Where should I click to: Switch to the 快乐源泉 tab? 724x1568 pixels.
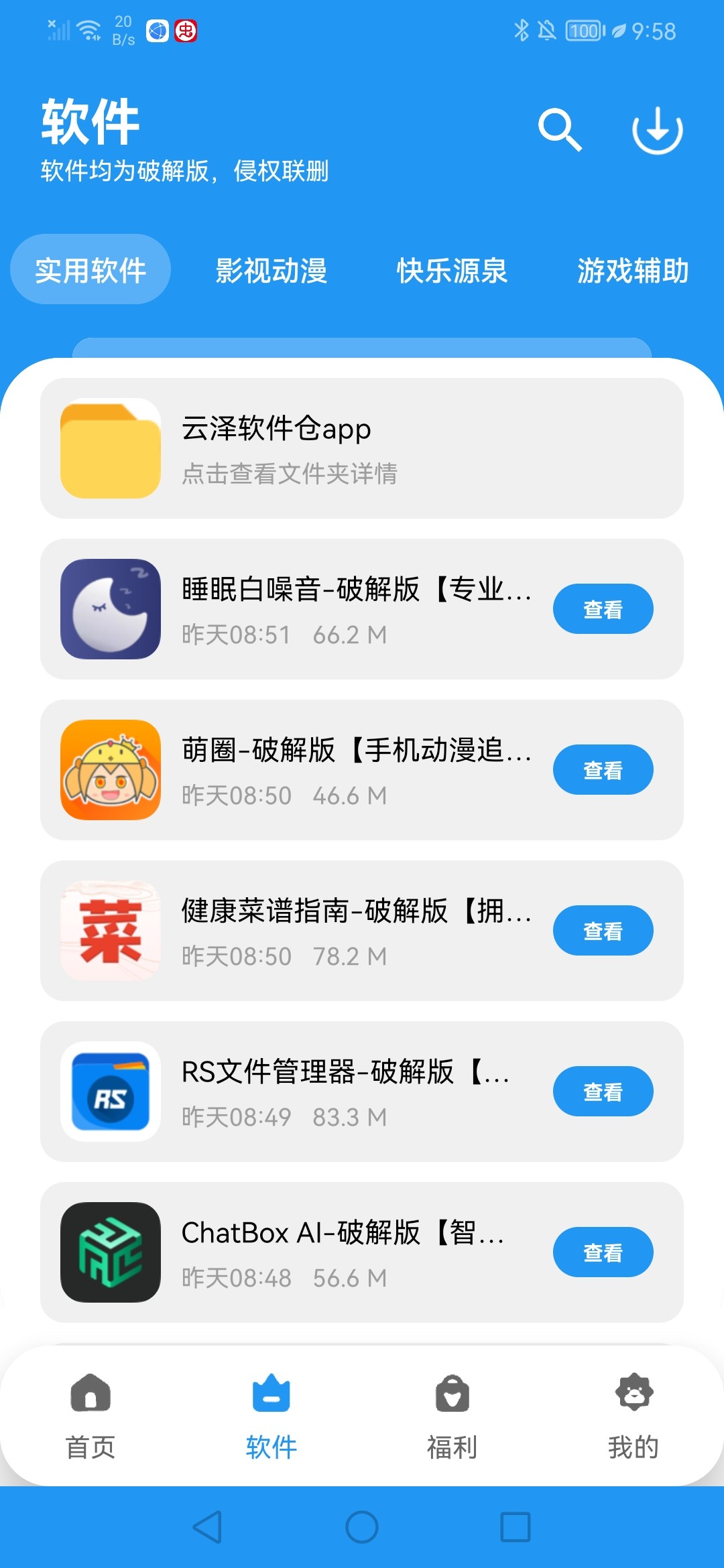click(452, 270)
